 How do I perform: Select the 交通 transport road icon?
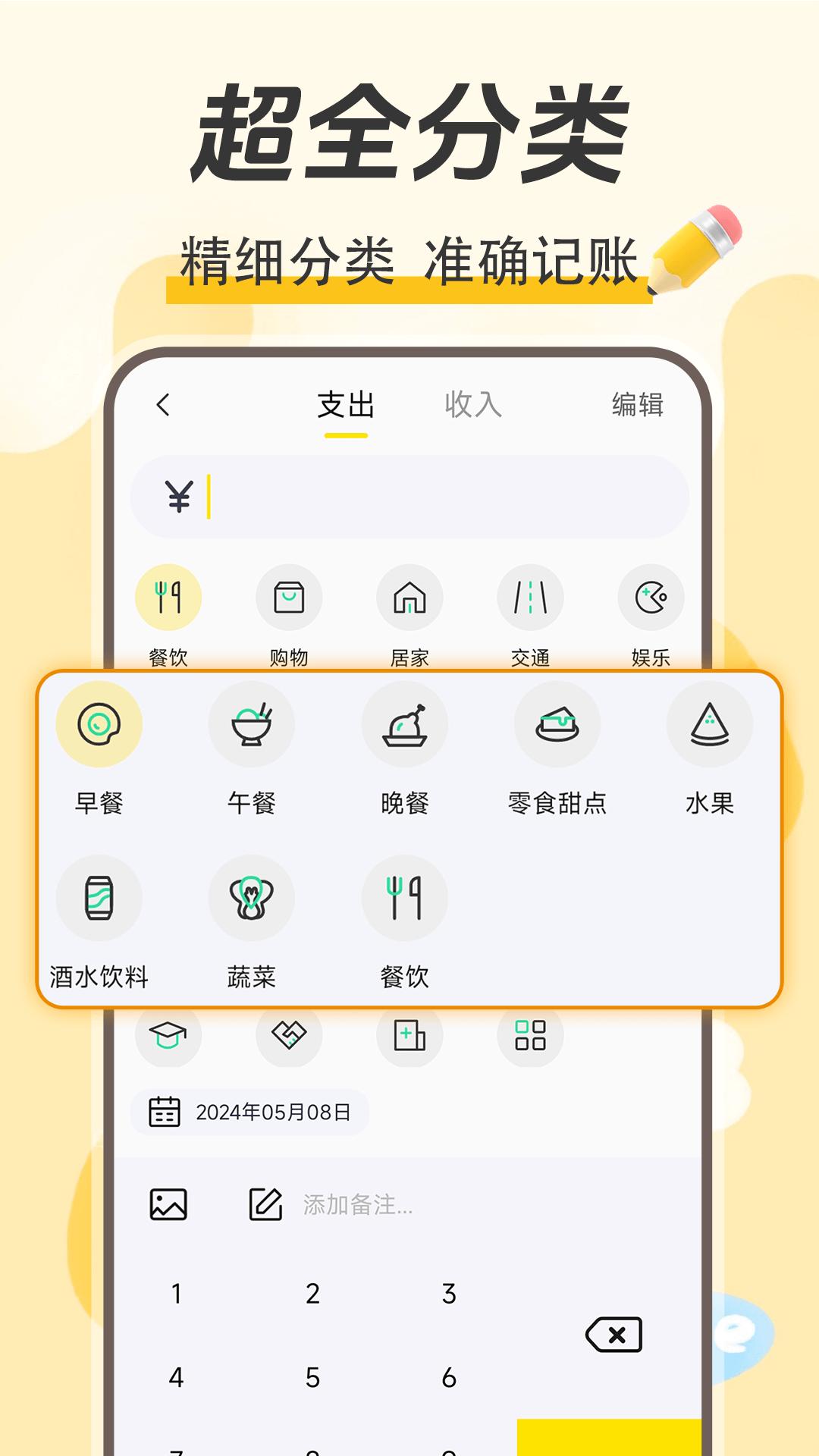pos(529,598)
